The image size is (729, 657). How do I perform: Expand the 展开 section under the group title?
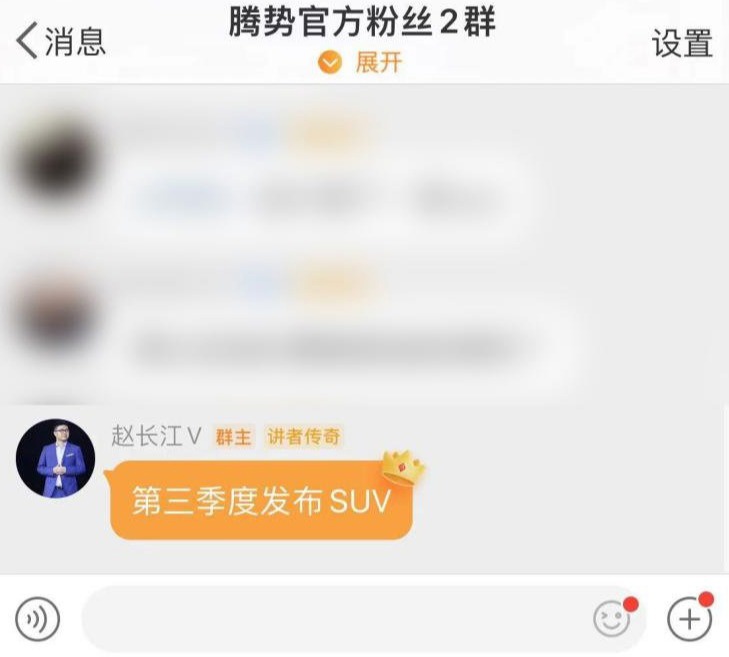(361, 63)
